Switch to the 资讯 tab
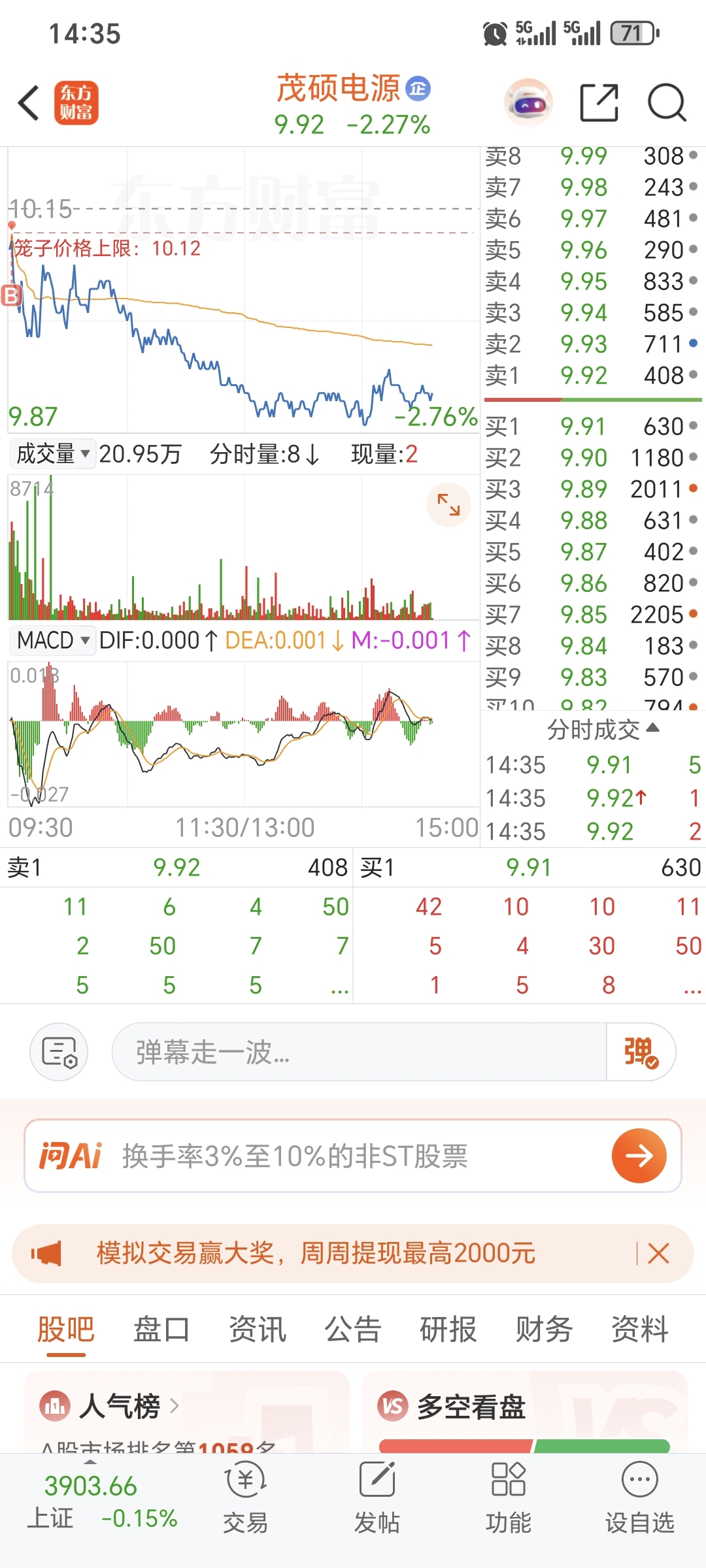 [257, 1329]
